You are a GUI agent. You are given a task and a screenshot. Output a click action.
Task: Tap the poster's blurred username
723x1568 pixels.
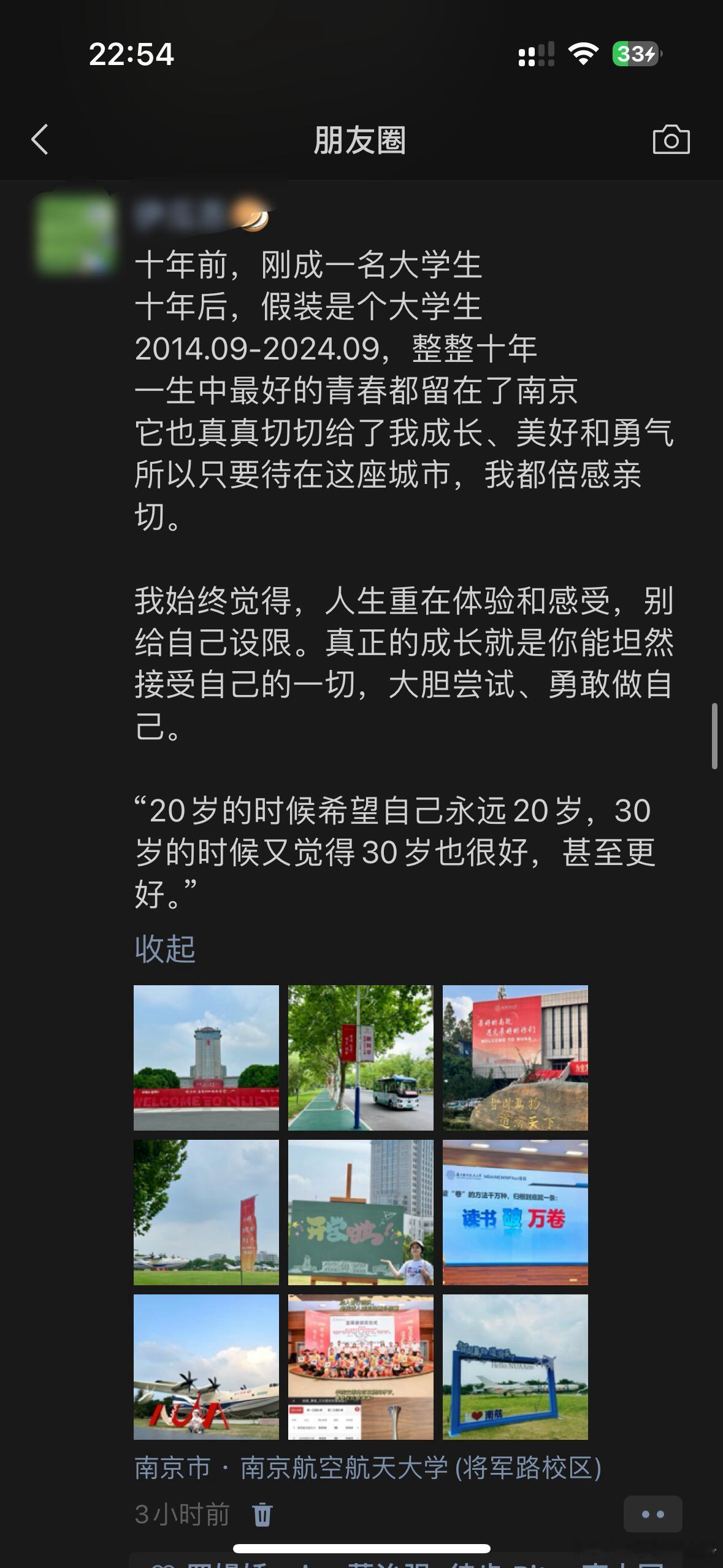click(x=184, y=215)
